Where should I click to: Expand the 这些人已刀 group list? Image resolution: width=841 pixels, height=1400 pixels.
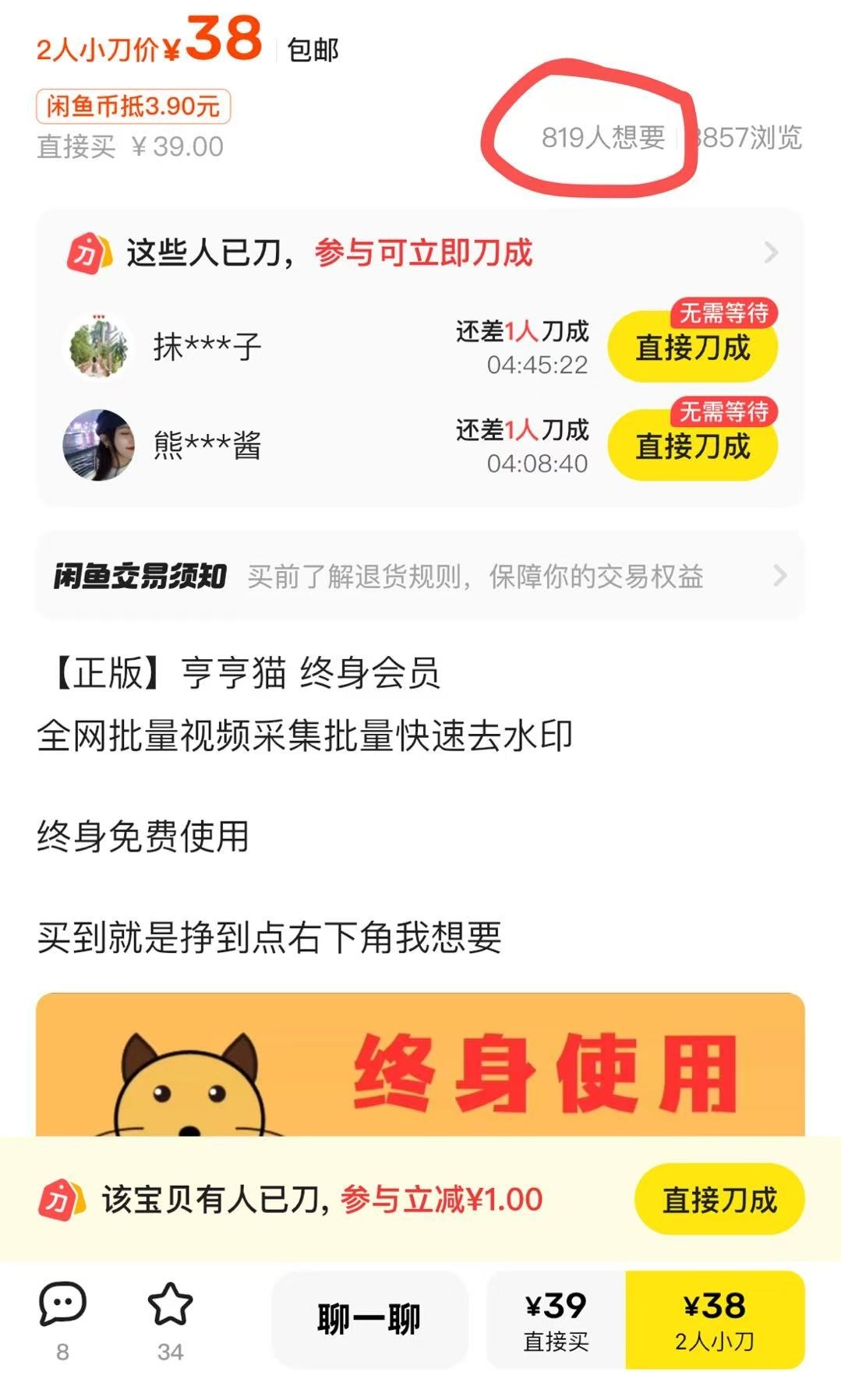coord(770,252)
